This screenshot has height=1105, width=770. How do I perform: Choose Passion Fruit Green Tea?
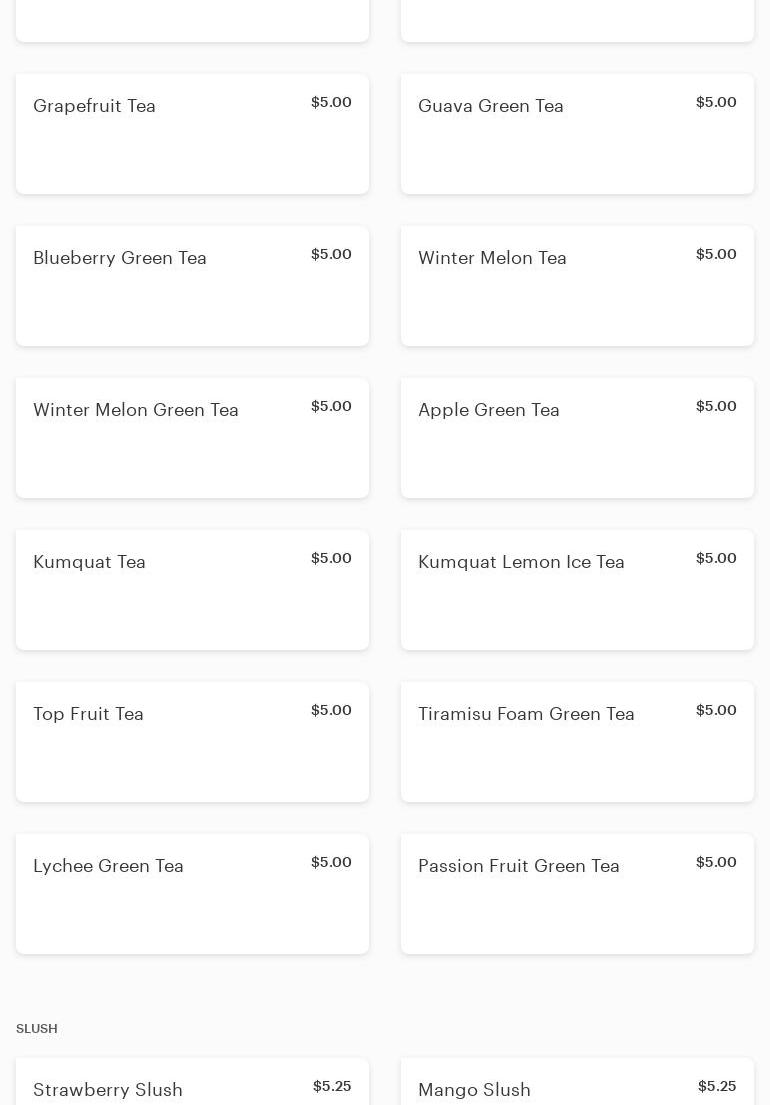[x=577, y=894]
